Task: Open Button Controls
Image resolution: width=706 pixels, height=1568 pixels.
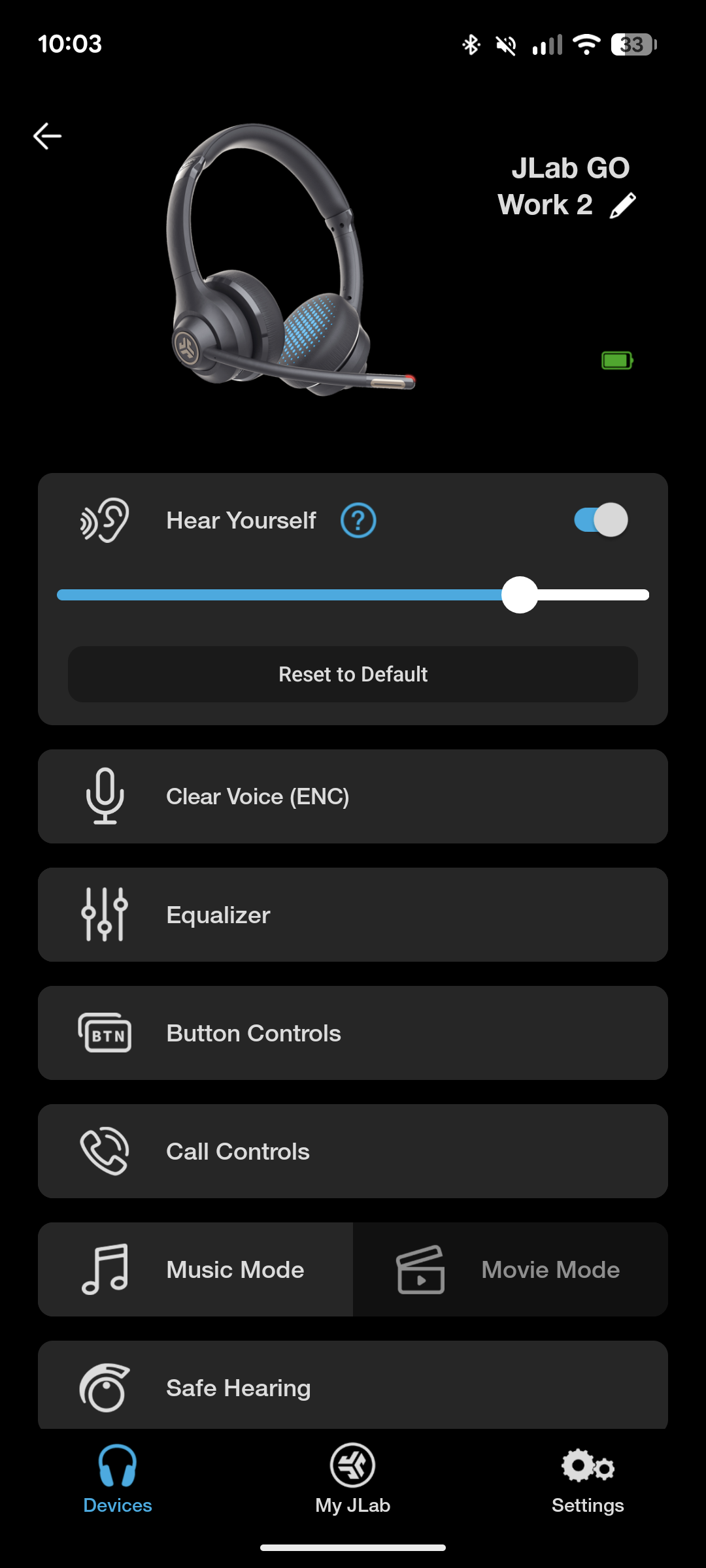Action: coord(353,1033)
